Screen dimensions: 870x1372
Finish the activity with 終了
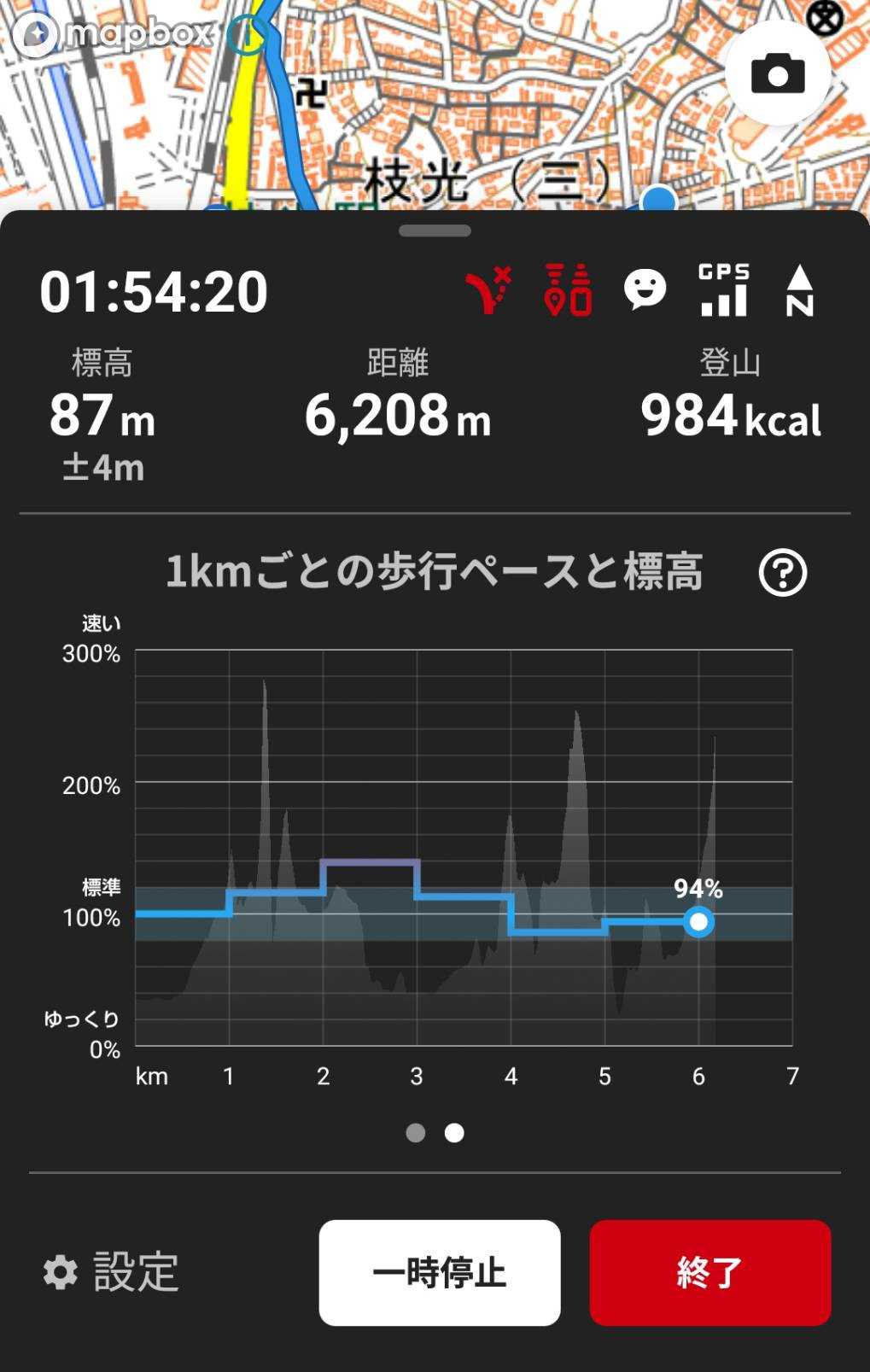pos(709,1272)
